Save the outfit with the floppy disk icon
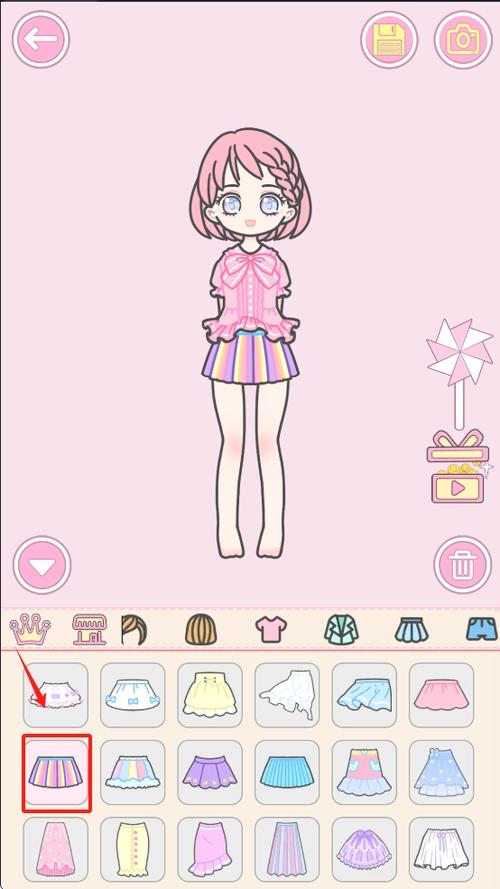The height and width of the screenshot is (889, 500). click(389, 39)
